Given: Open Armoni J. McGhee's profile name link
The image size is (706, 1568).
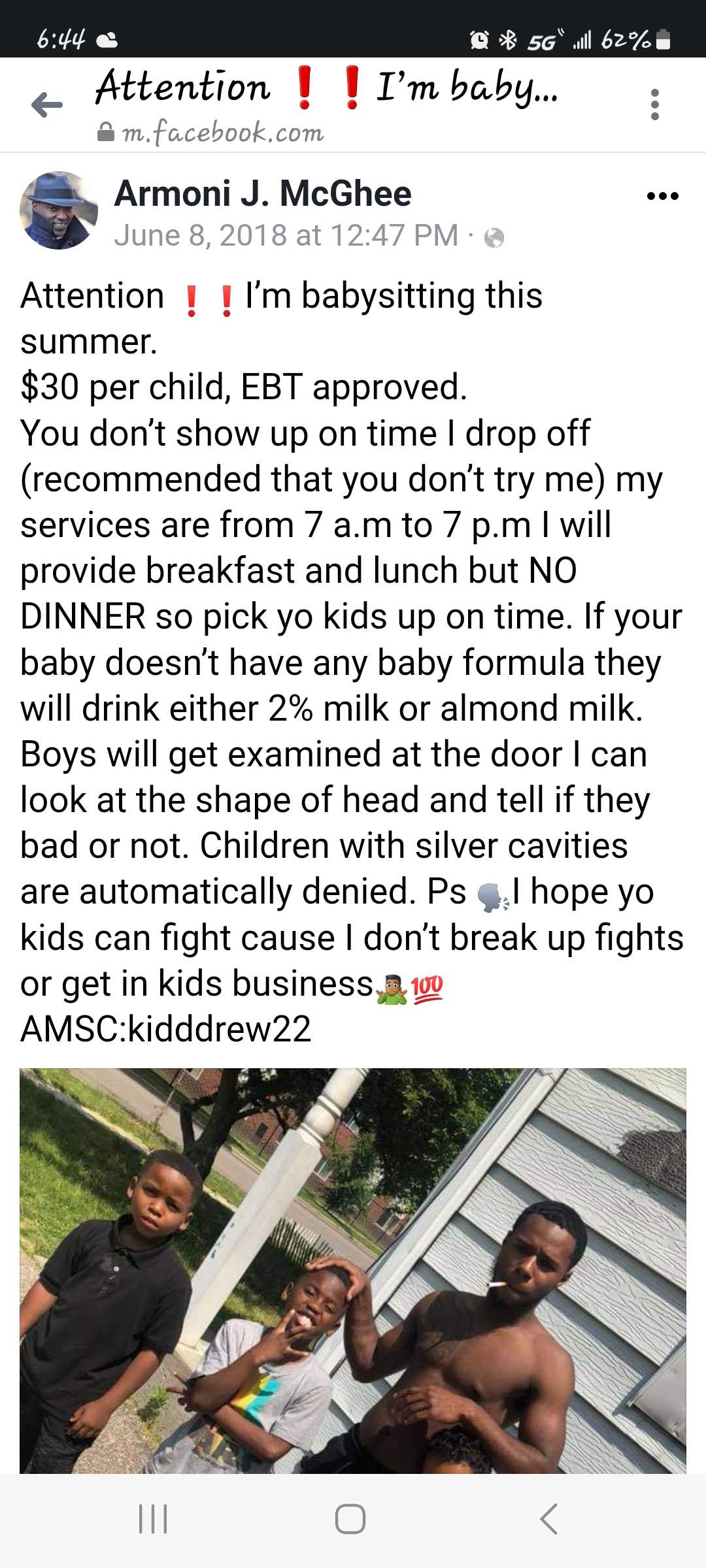Looking at the screenshot, I should pos(263,194).
